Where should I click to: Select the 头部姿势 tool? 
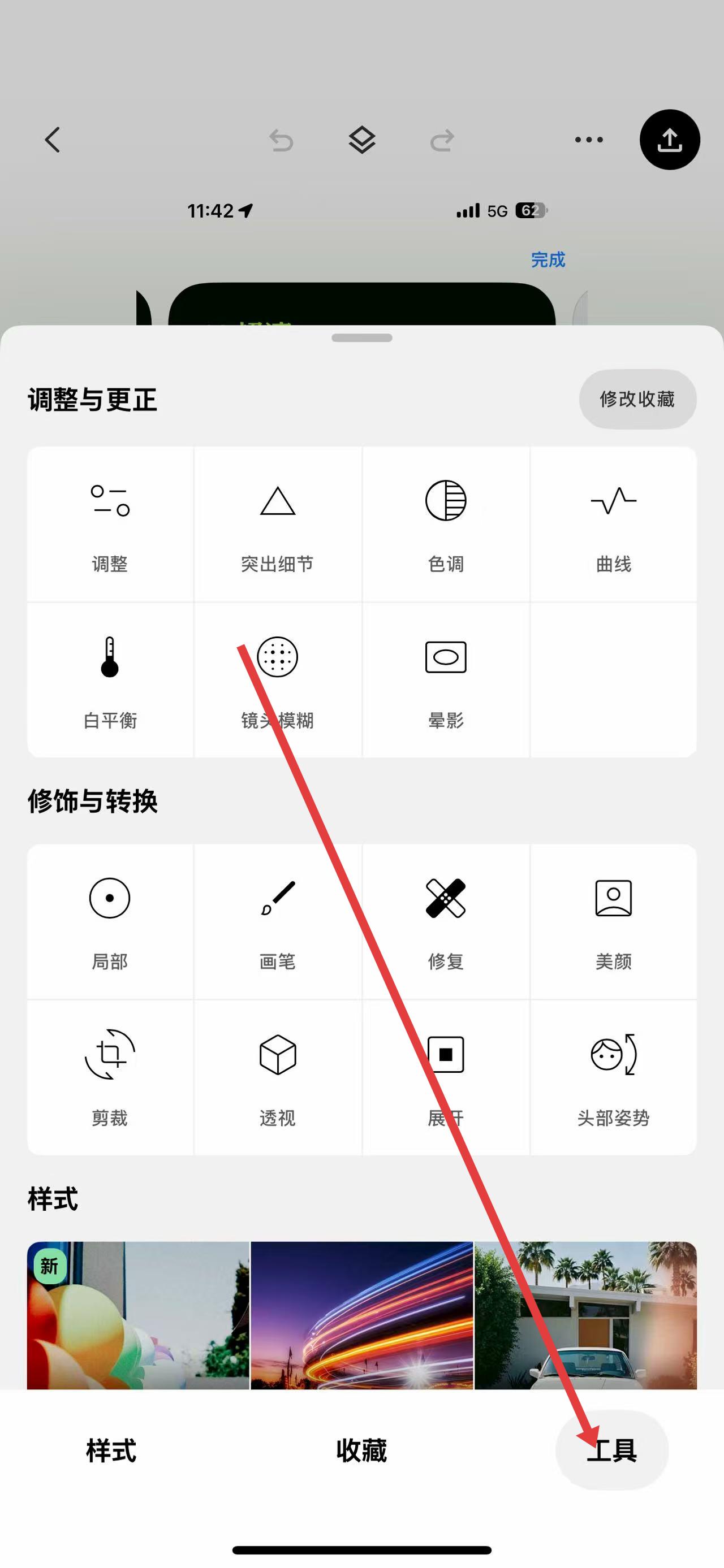[613, 1077]
